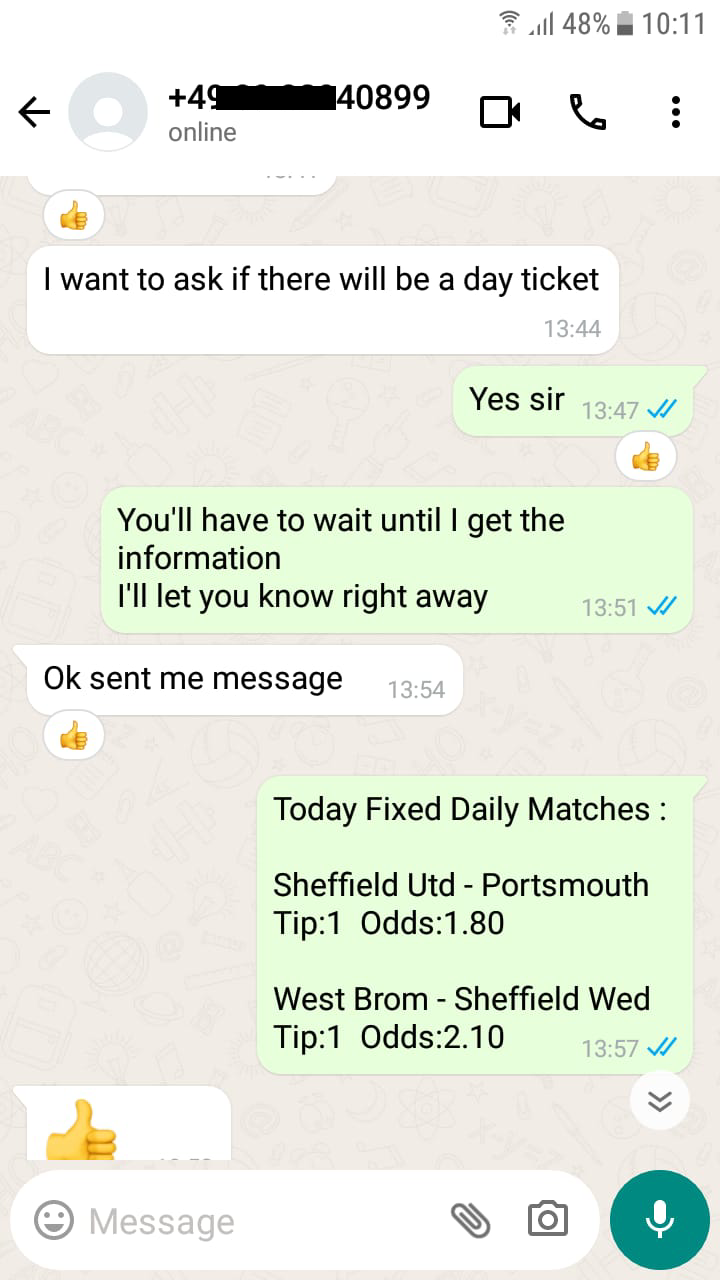
Task: View the thumbs-up reaction on "Yes sir"
Action: click(646, 459)
